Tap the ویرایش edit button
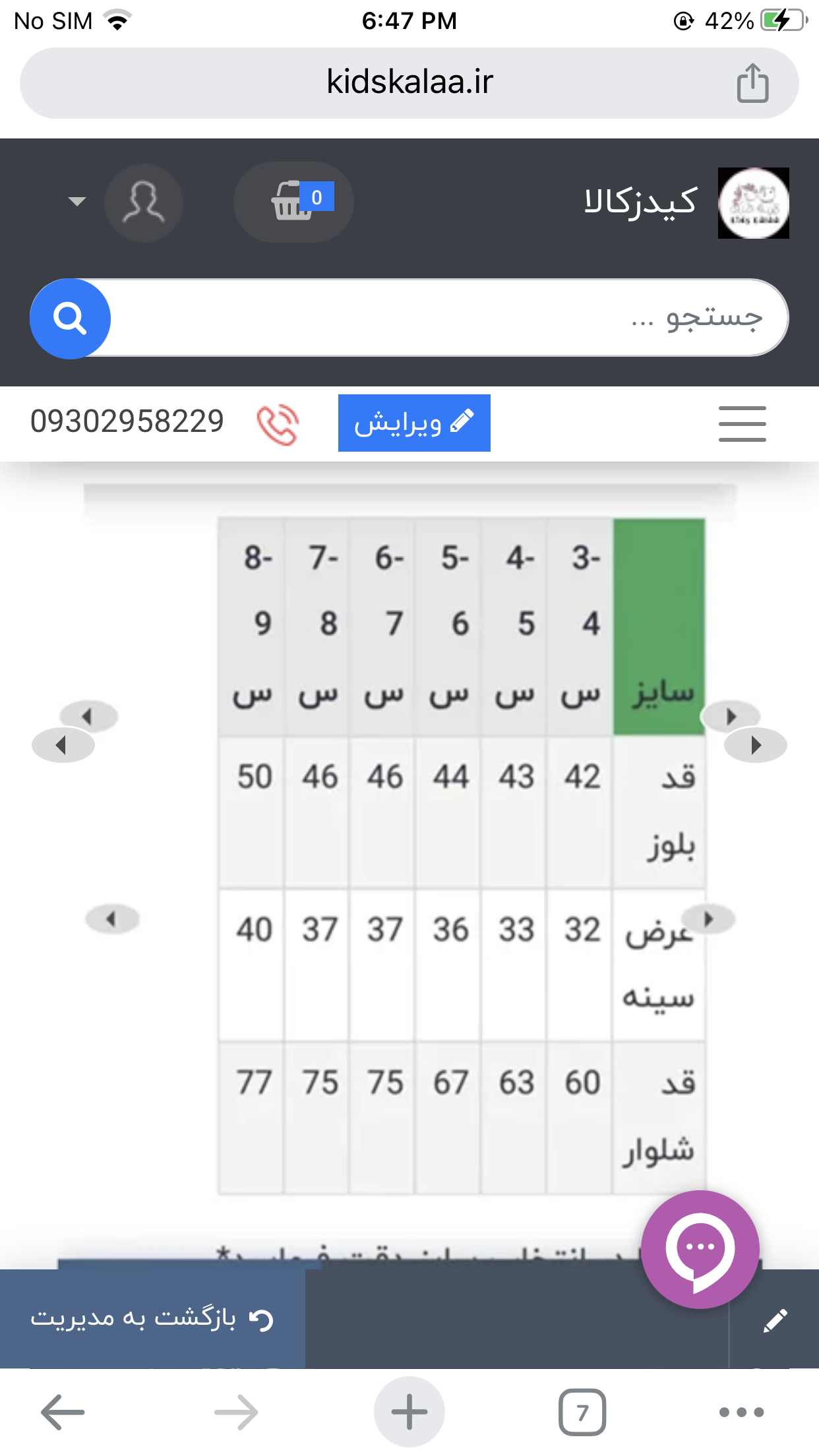819x1456 pixels. point(414,423)
